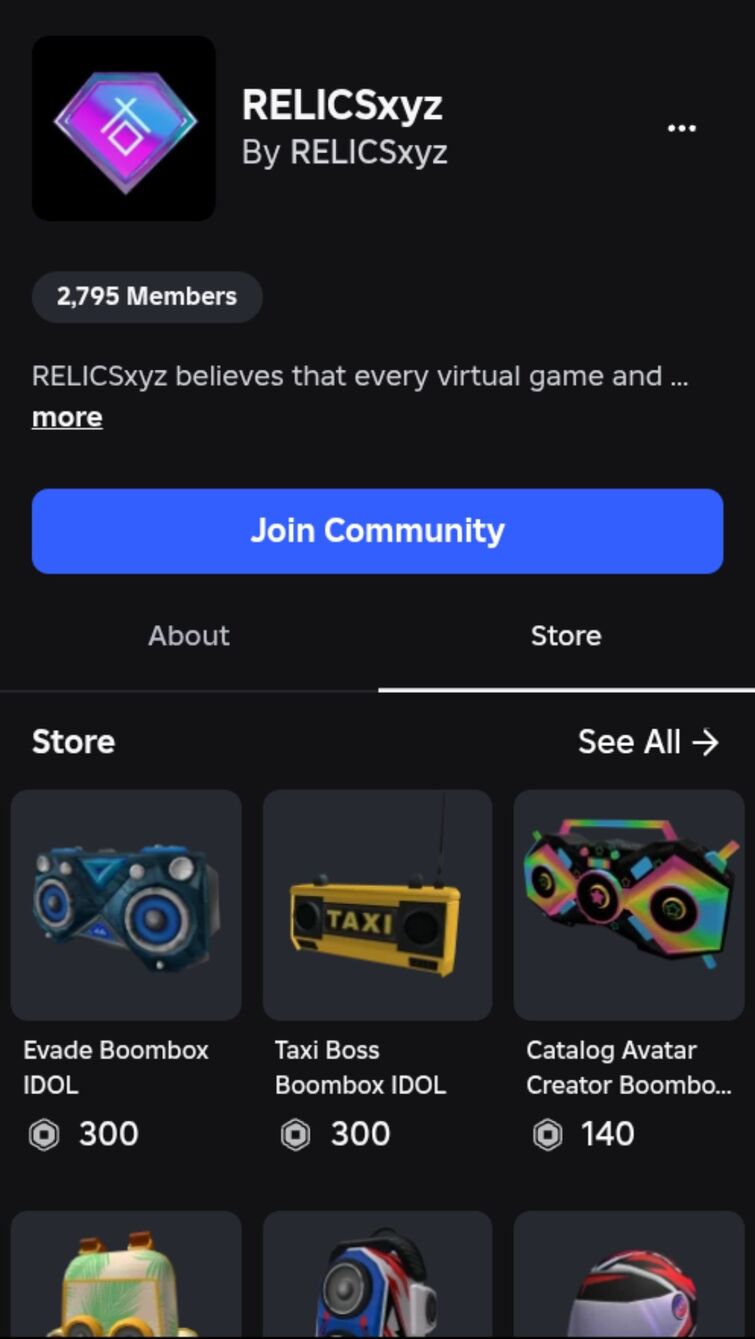
Task: Select the Store tab
Action: pyautogui.click(x=566, y=636)
